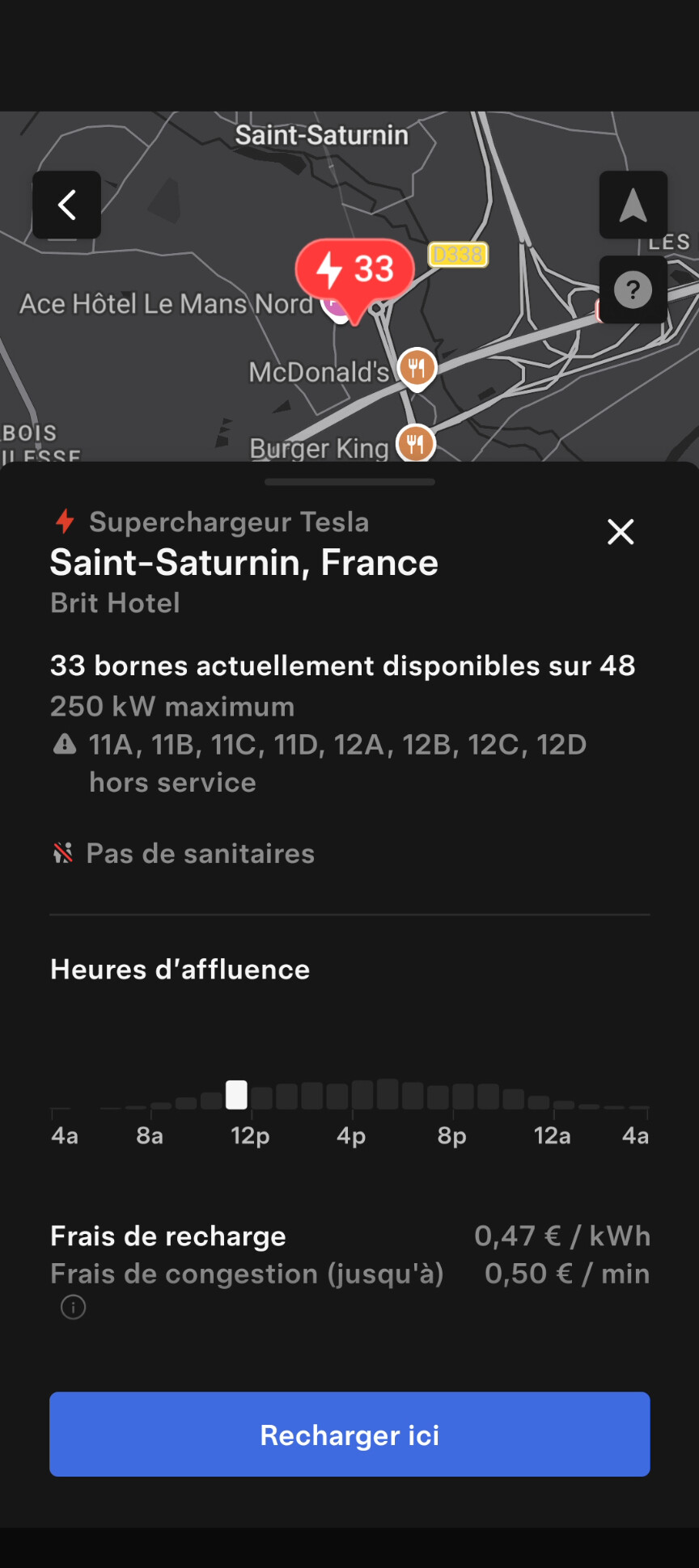
Task: Open the help question mark button
Action: (633, 290)
